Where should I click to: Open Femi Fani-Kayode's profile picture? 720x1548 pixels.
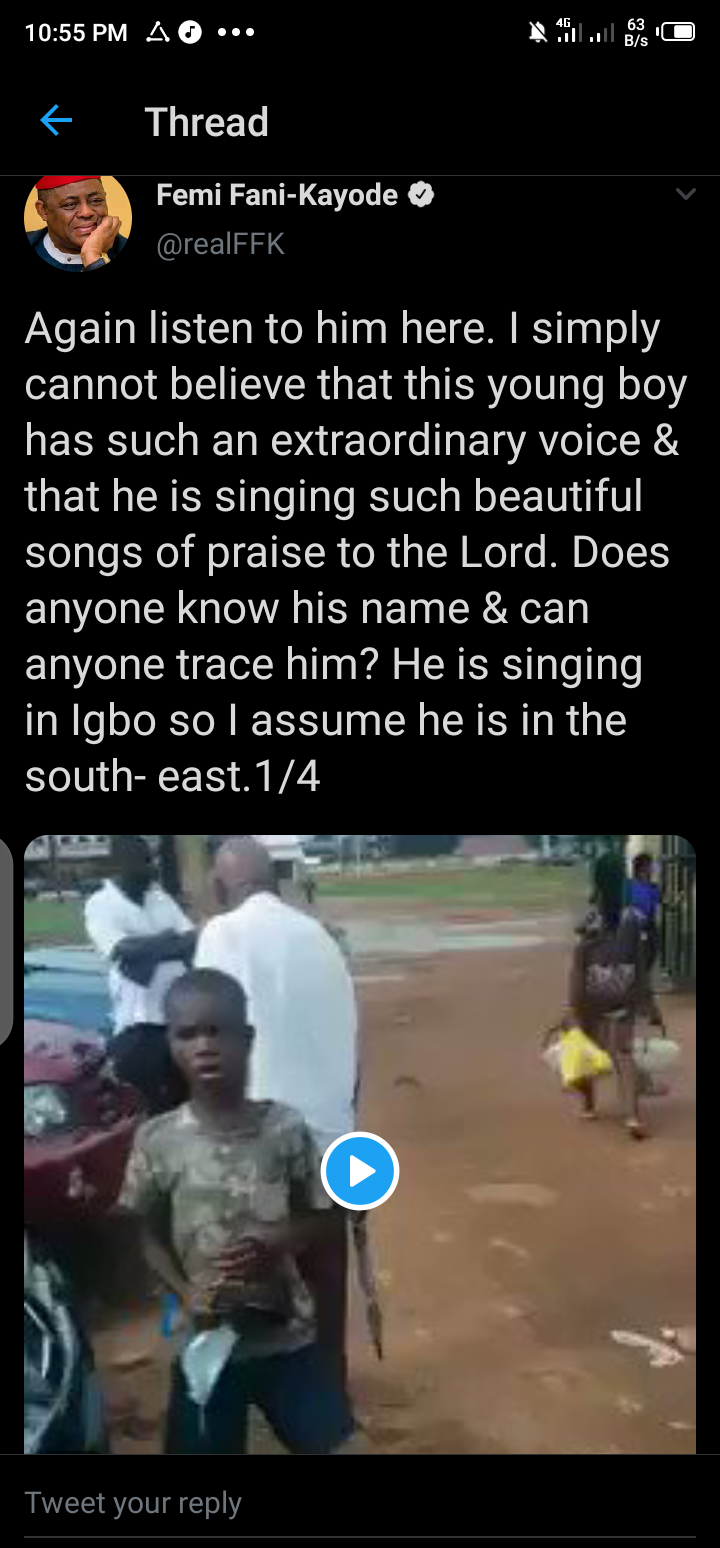click(x=78, y=223)
